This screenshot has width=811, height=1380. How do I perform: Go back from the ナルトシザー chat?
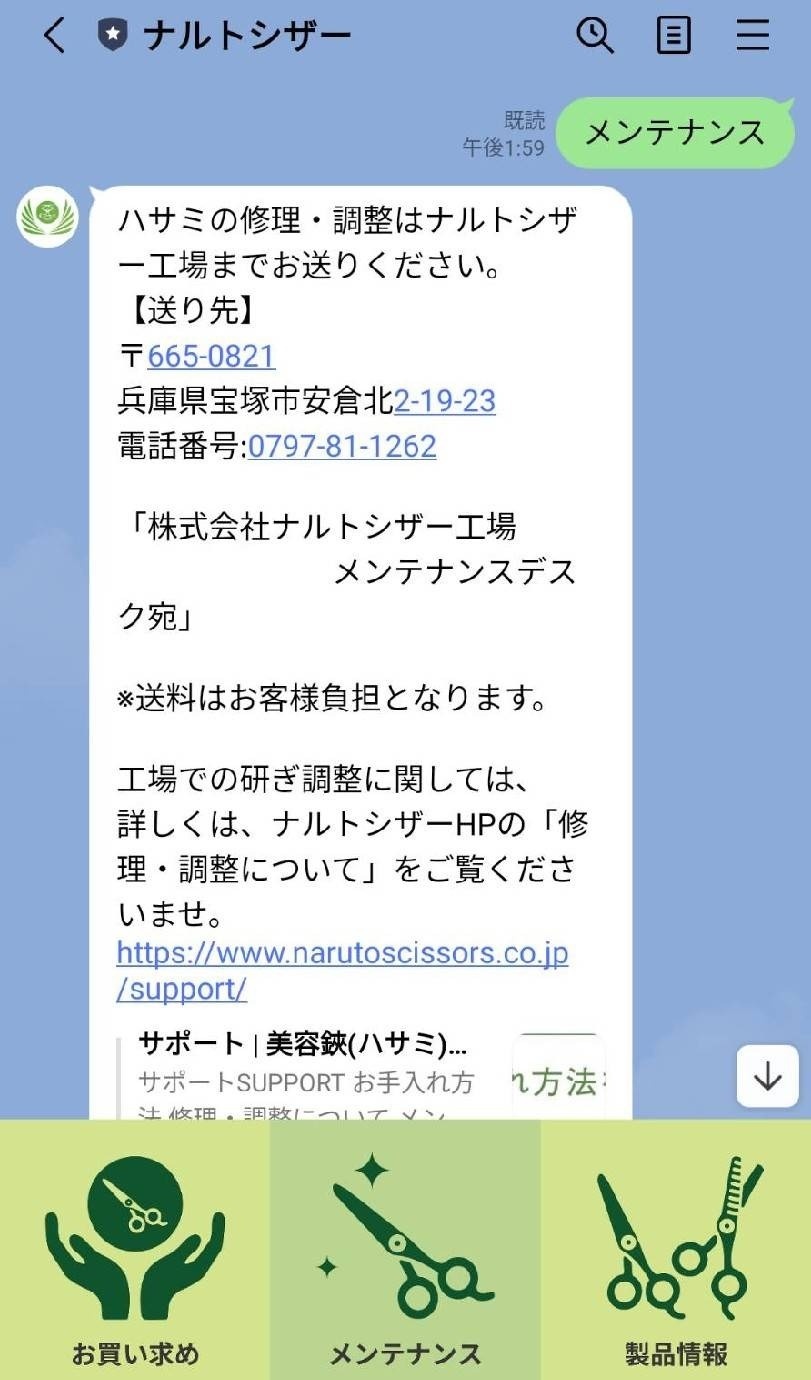pos(54,36)
